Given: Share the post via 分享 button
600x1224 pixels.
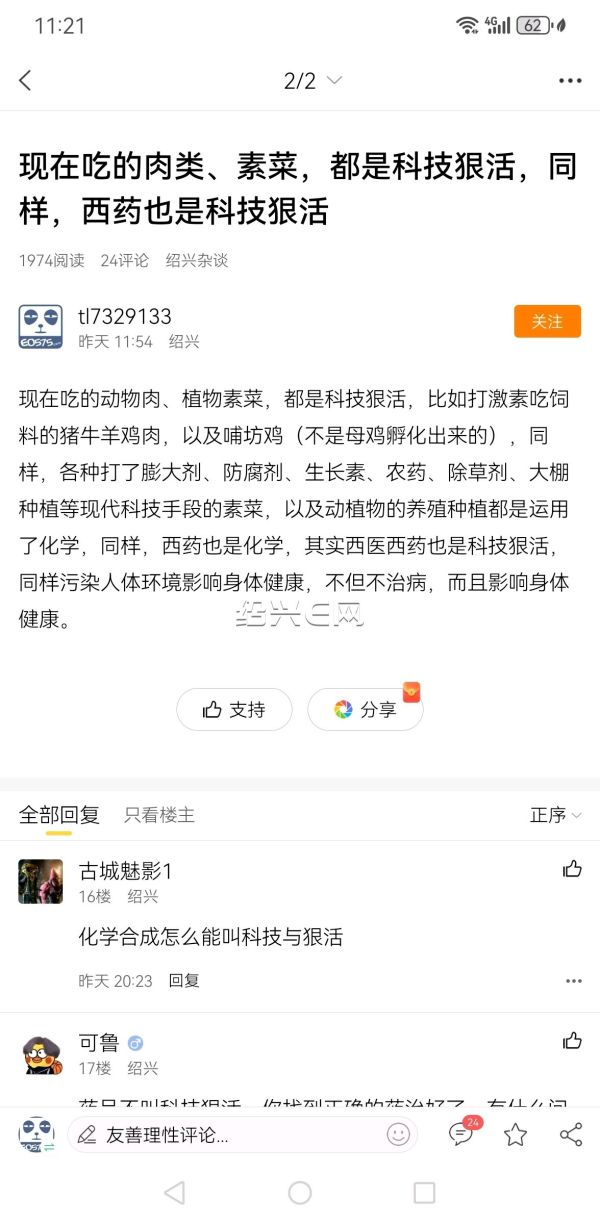Looking at the screenshot, I should pyautogui.click(x=365, y=709).
